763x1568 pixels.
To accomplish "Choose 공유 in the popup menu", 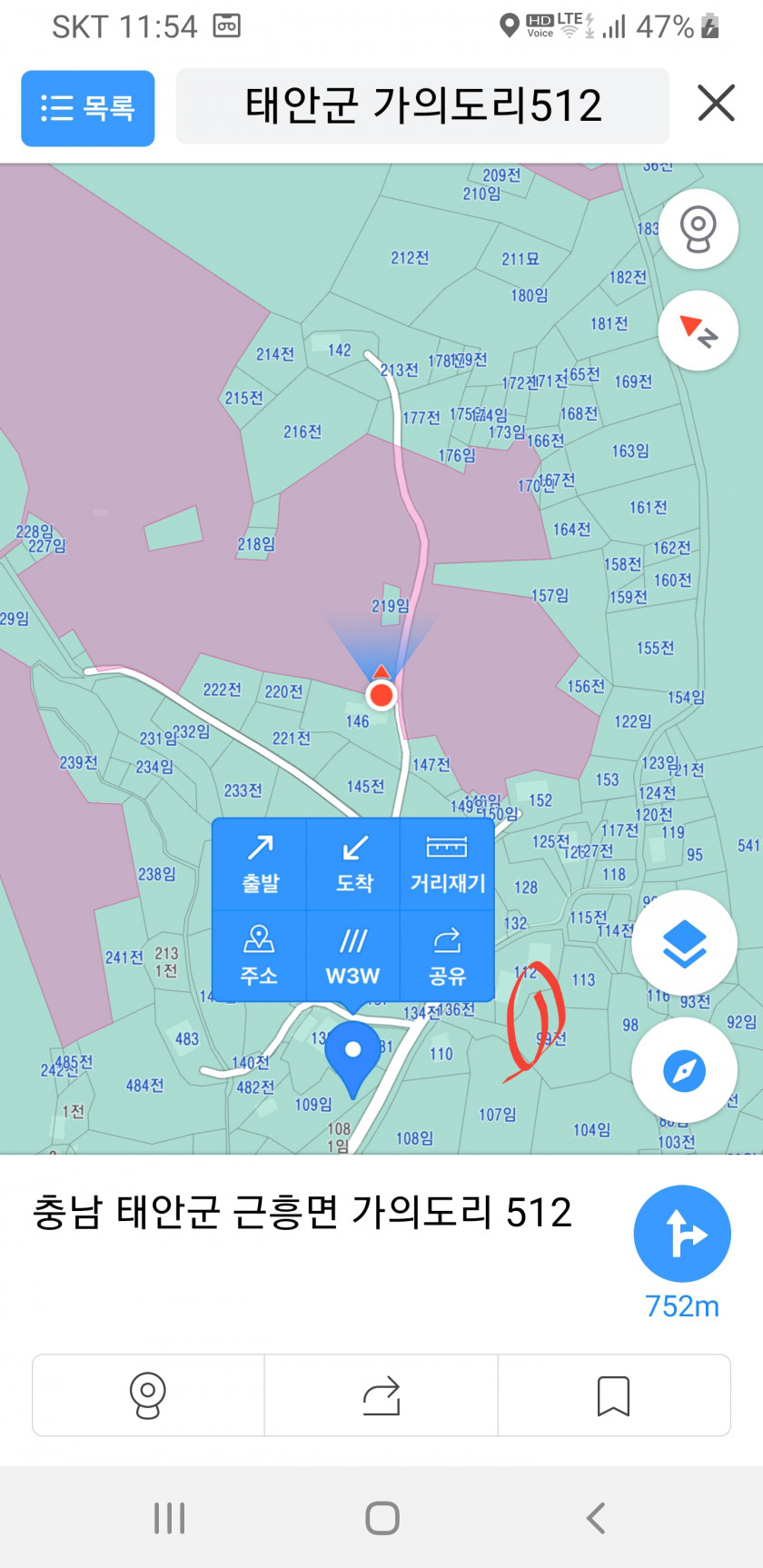I will pyautogui.click(x=447, y=956).
